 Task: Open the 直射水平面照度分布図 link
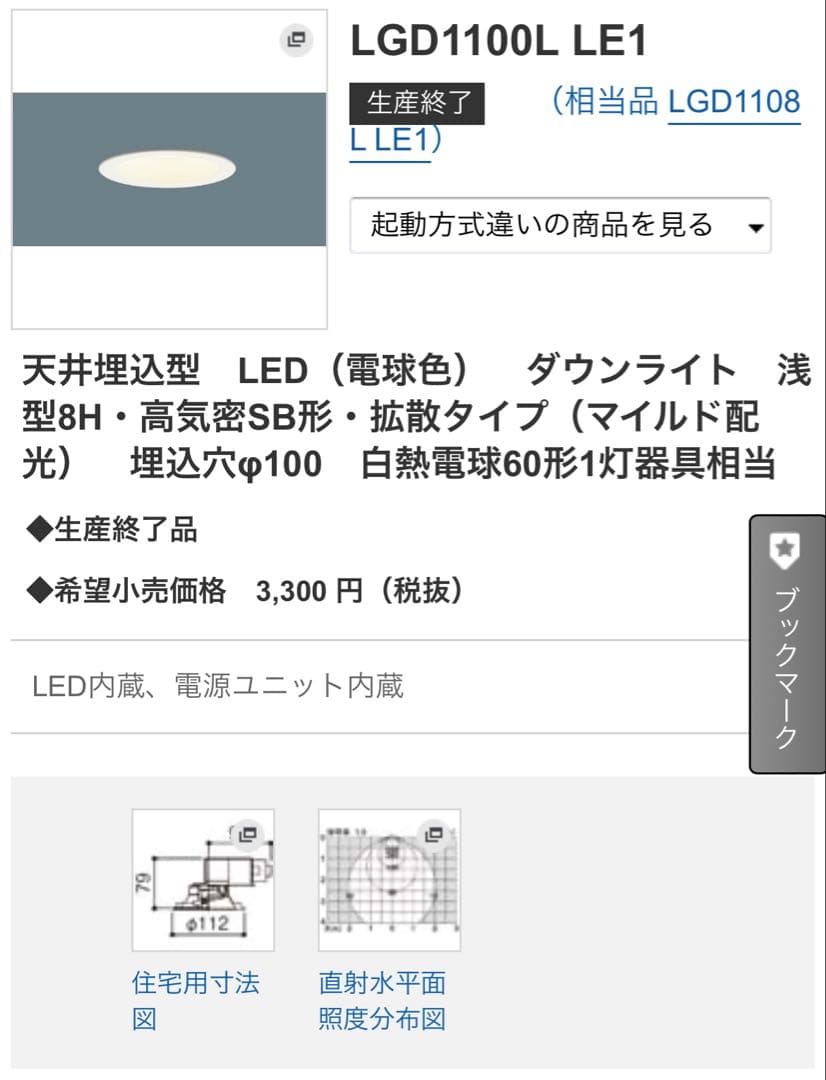click(x=385, y=1002)
